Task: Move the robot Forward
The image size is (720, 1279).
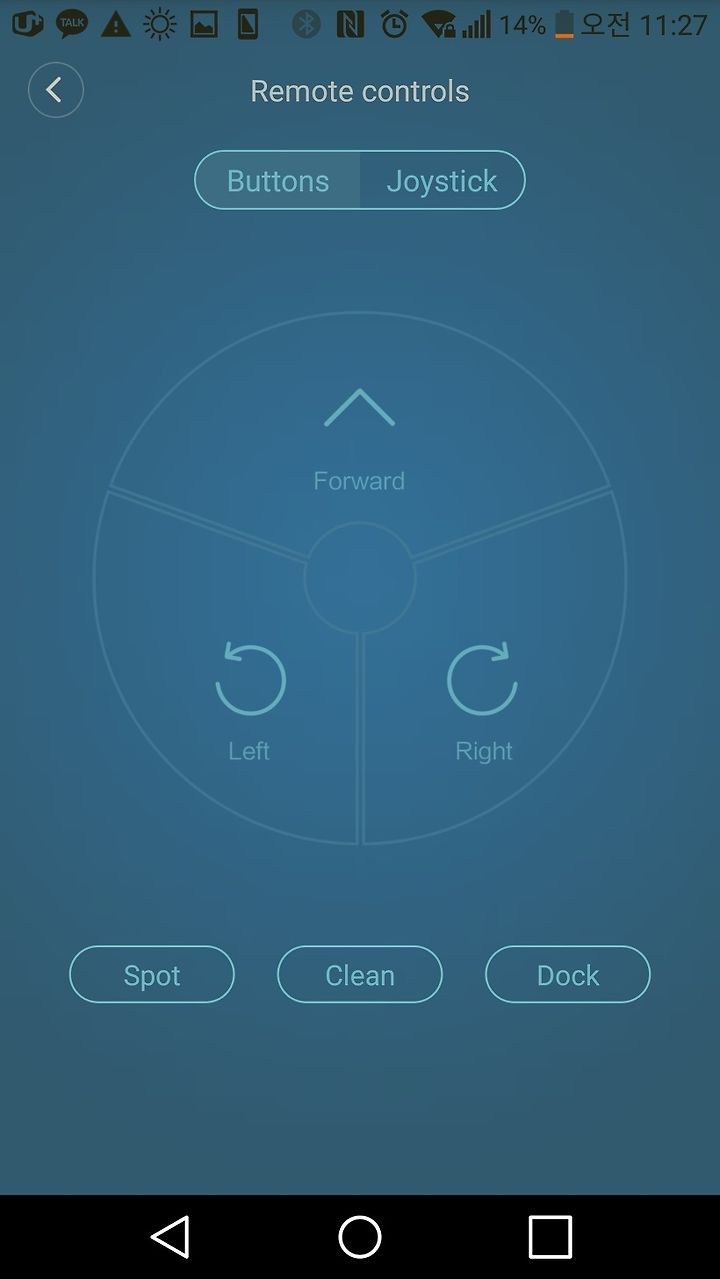Action: coord(359,436)
